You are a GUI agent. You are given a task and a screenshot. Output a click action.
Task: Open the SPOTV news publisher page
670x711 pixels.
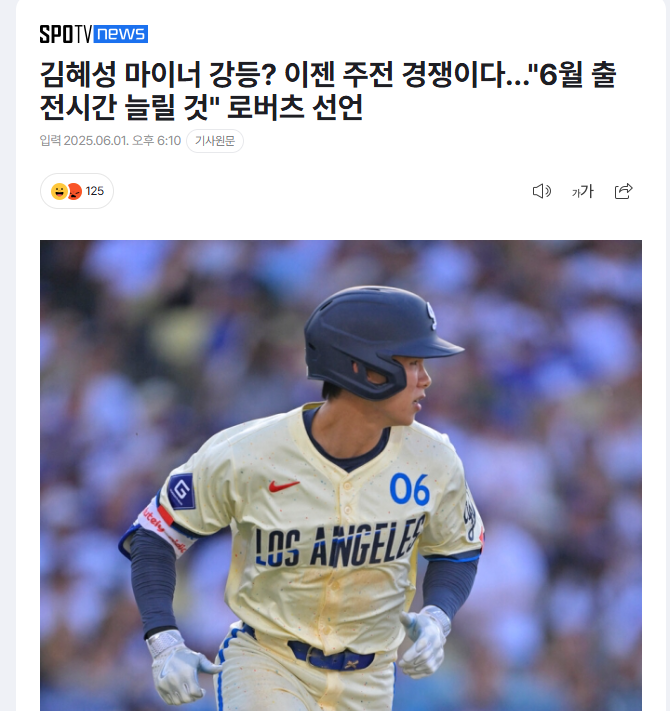tap(93, 34)
